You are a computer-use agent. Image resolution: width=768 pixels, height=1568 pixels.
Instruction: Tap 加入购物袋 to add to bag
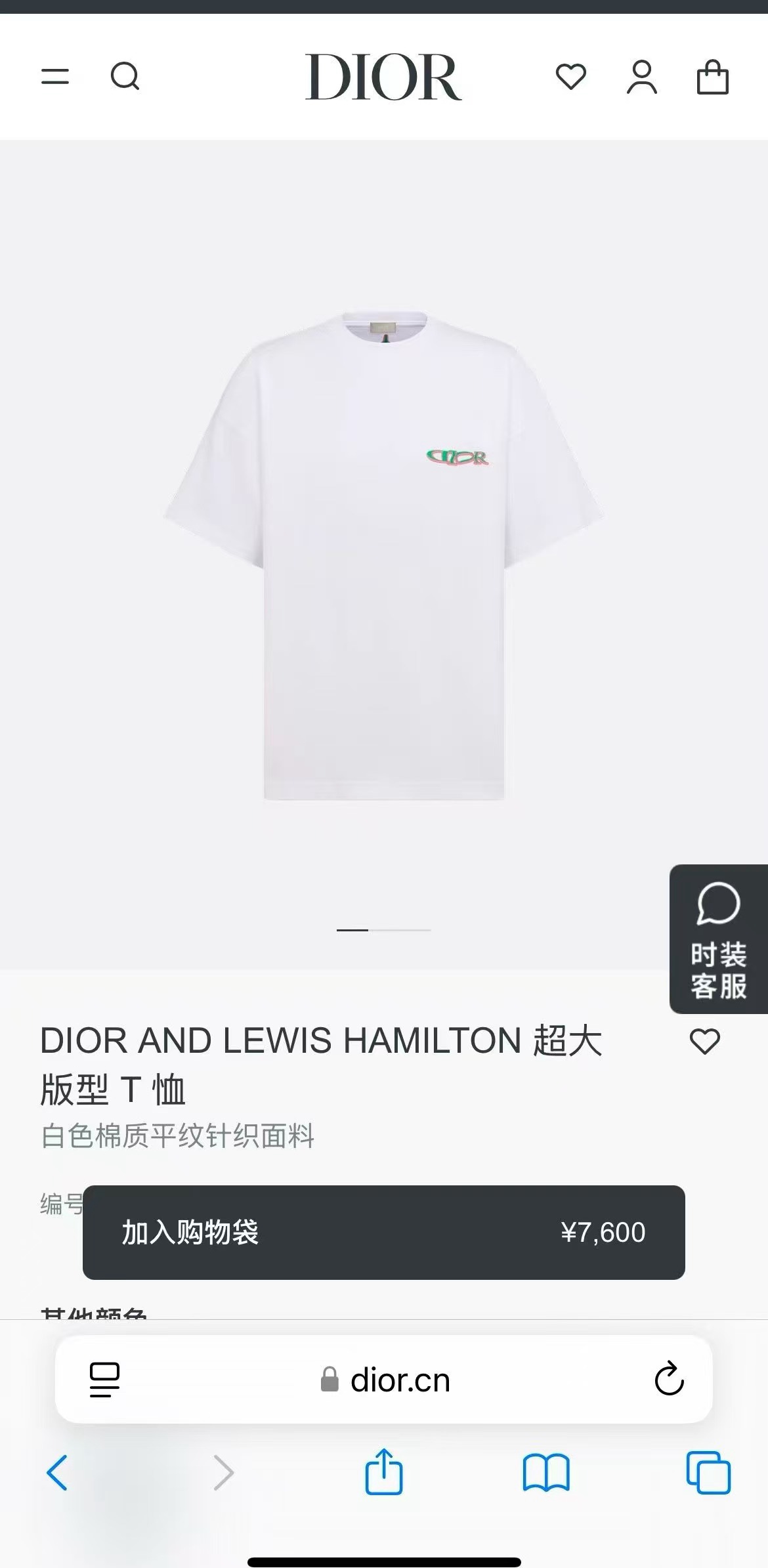coord(383,1232)
